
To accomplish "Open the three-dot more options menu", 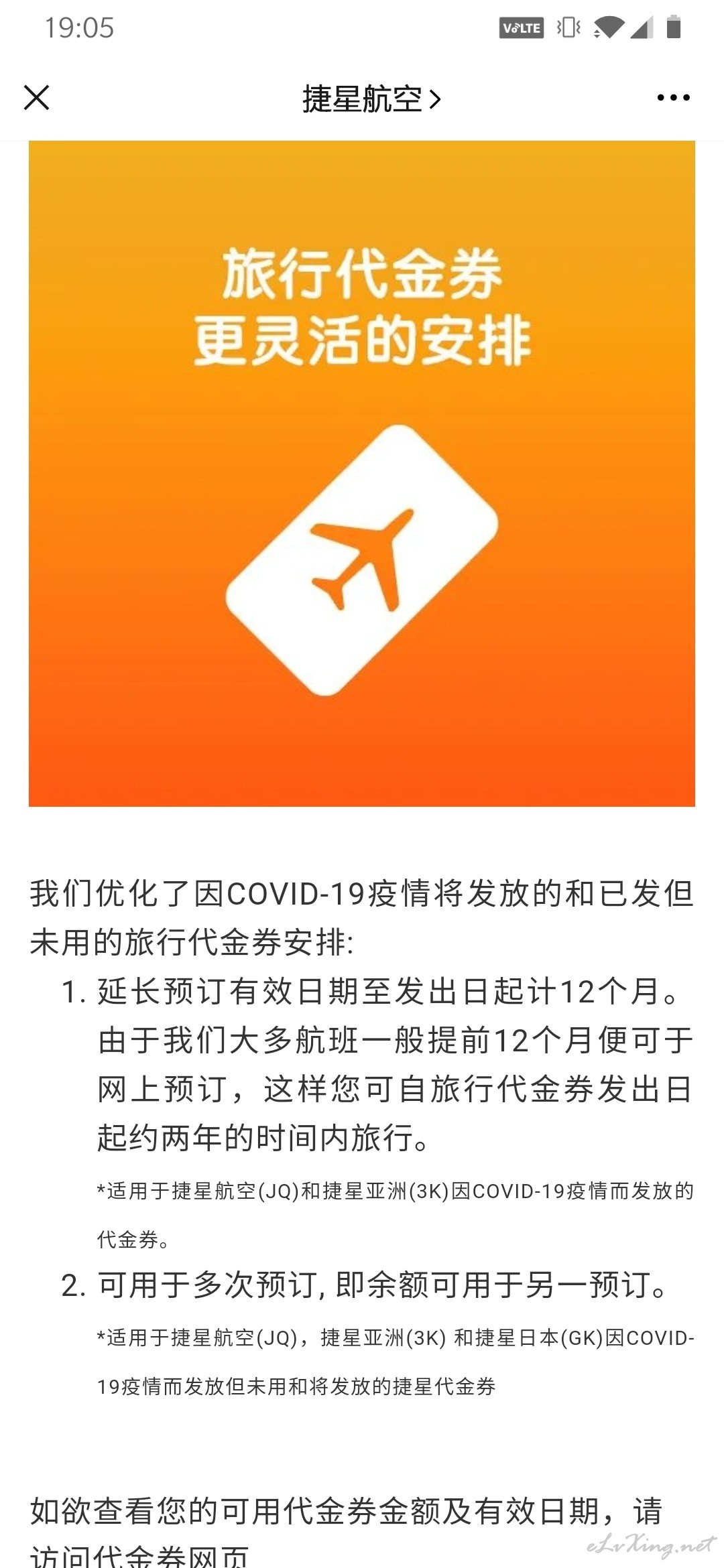I will [673, 99].
